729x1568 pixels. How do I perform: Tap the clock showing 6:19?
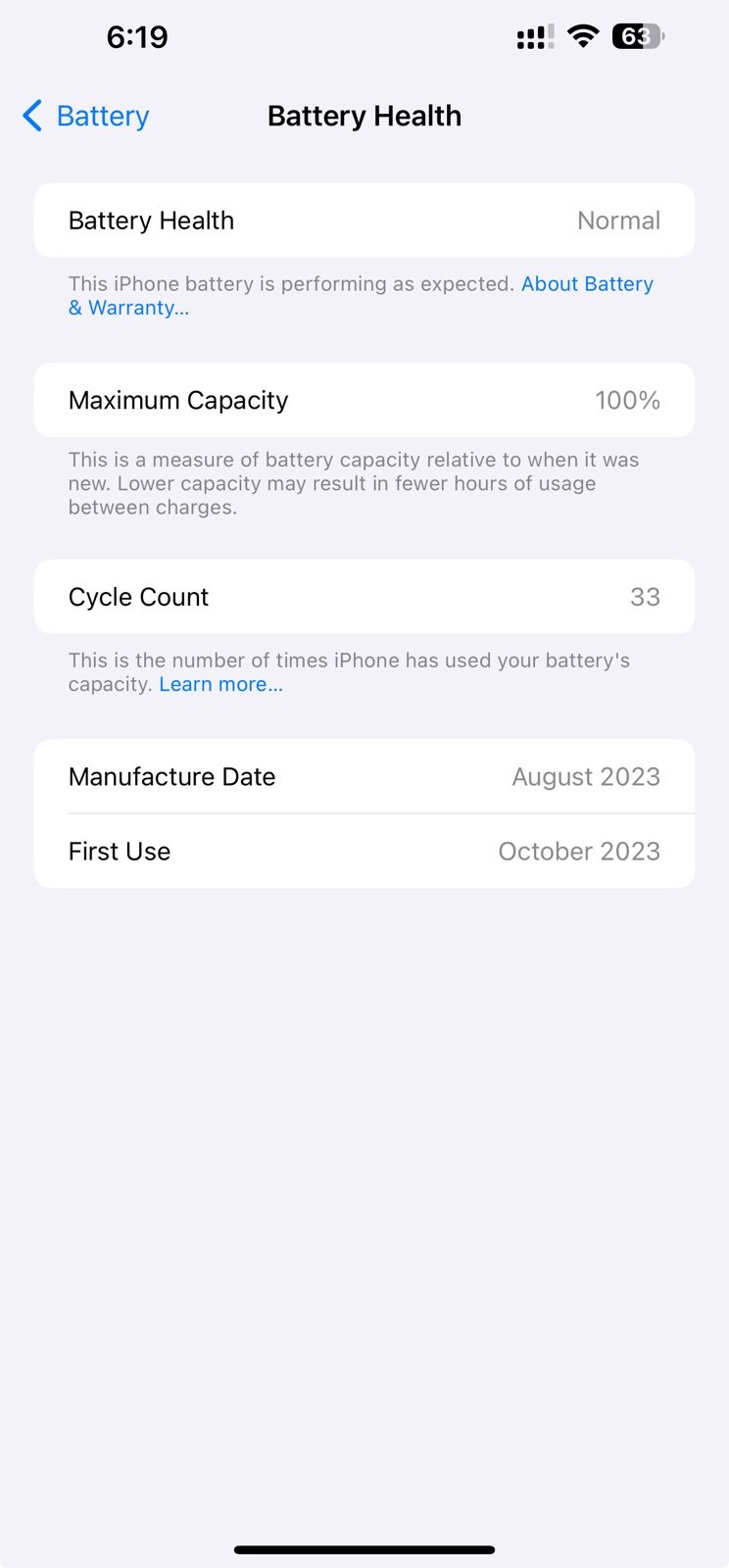[137, 36]
